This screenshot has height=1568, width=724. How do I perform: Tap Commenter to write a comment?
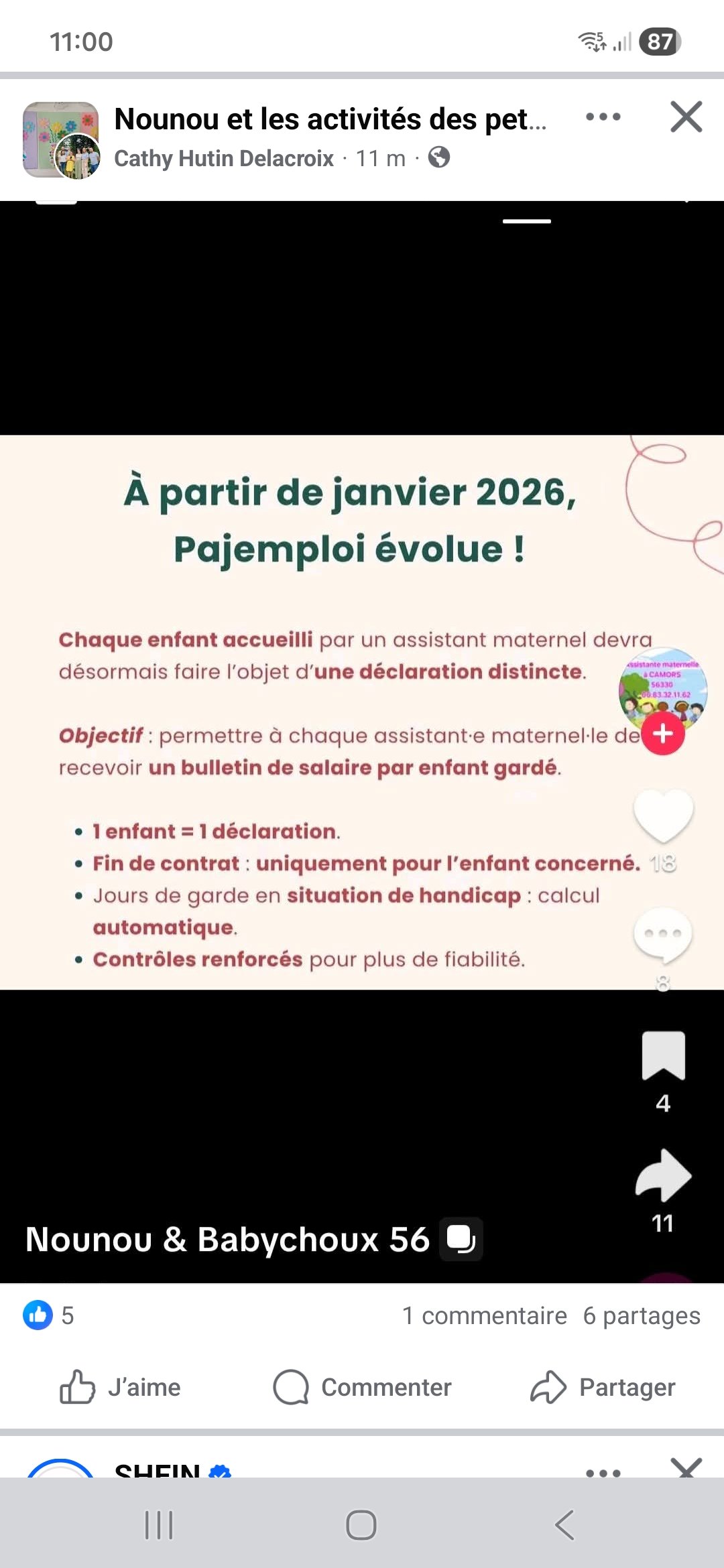pos(362,1387)
